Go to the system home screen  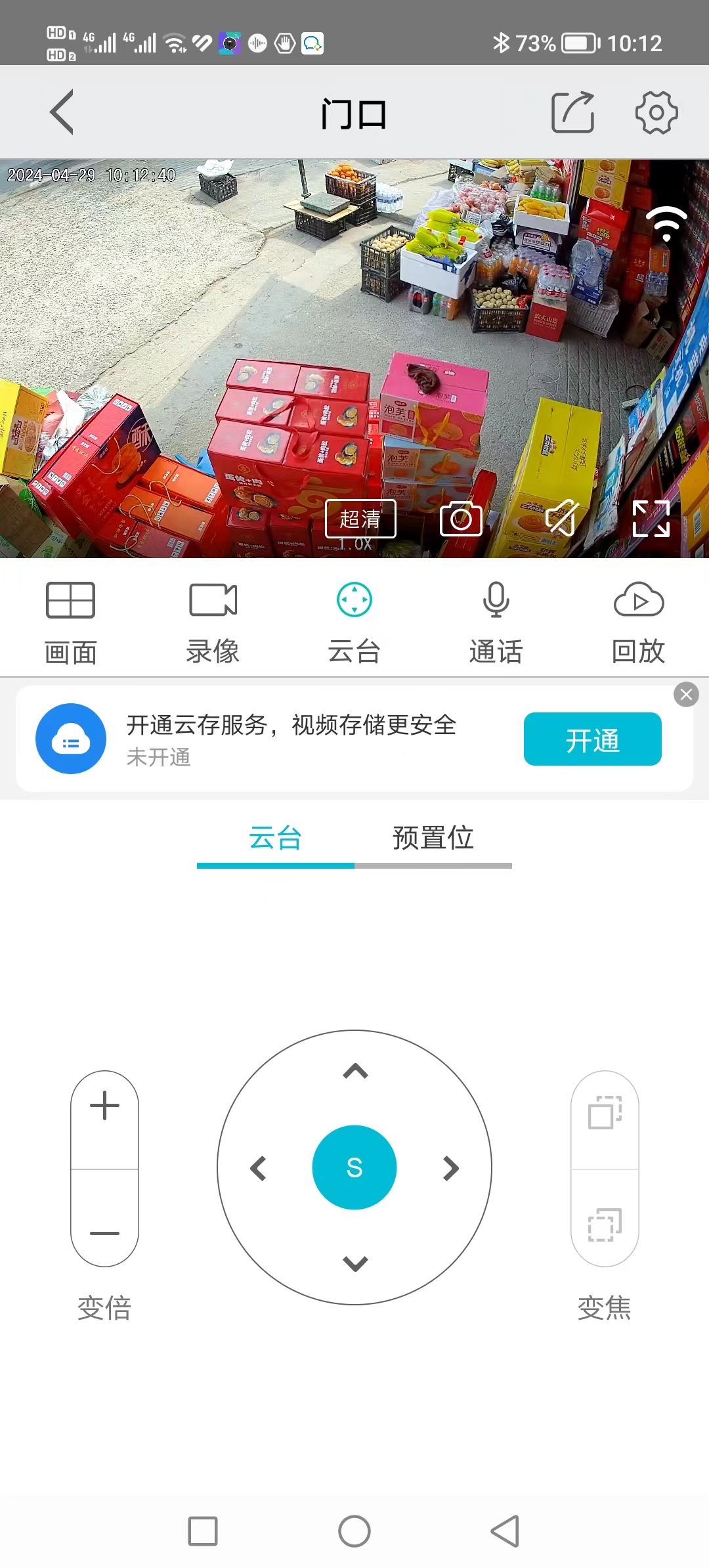pyautogui.click(x=354, y=1531)
